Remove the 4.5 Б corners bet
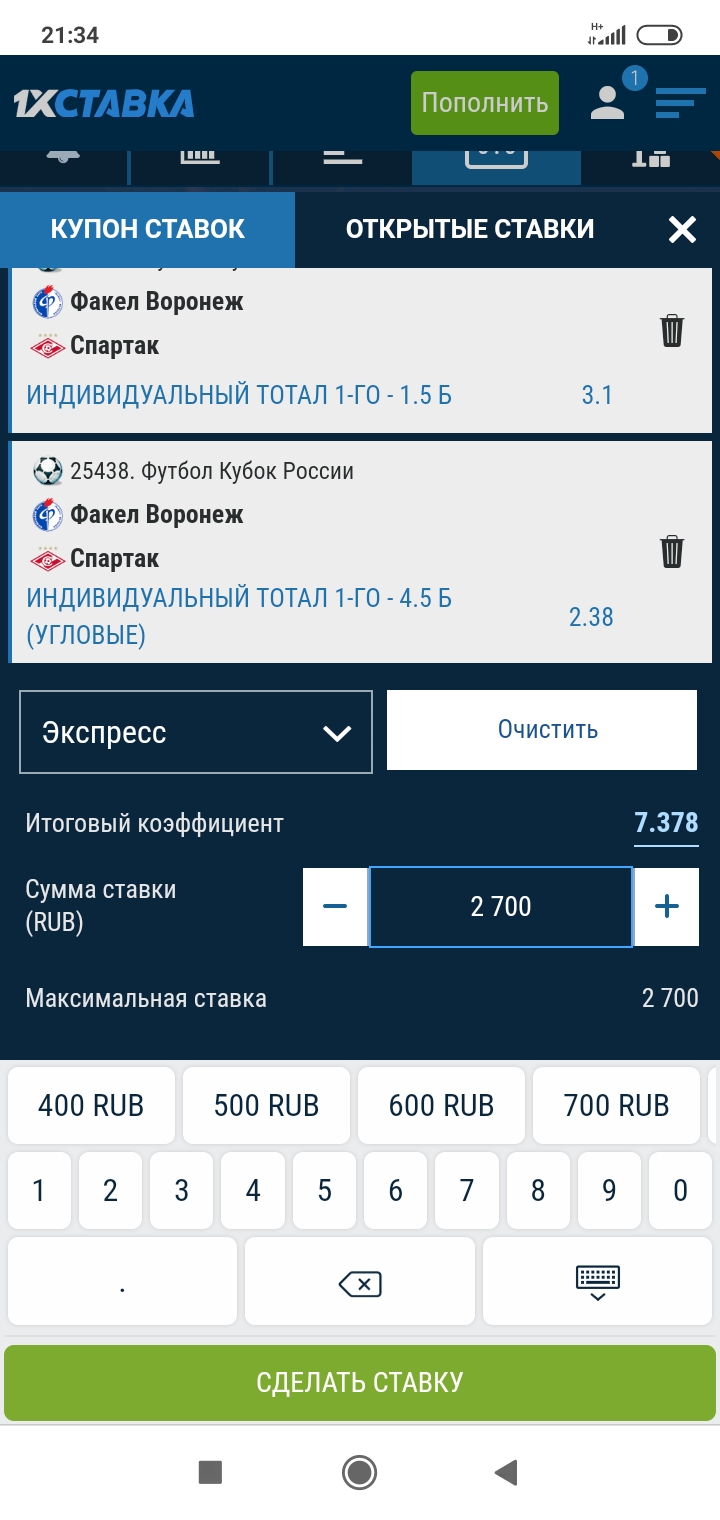The image size is (720, 1520). point(672,551)
